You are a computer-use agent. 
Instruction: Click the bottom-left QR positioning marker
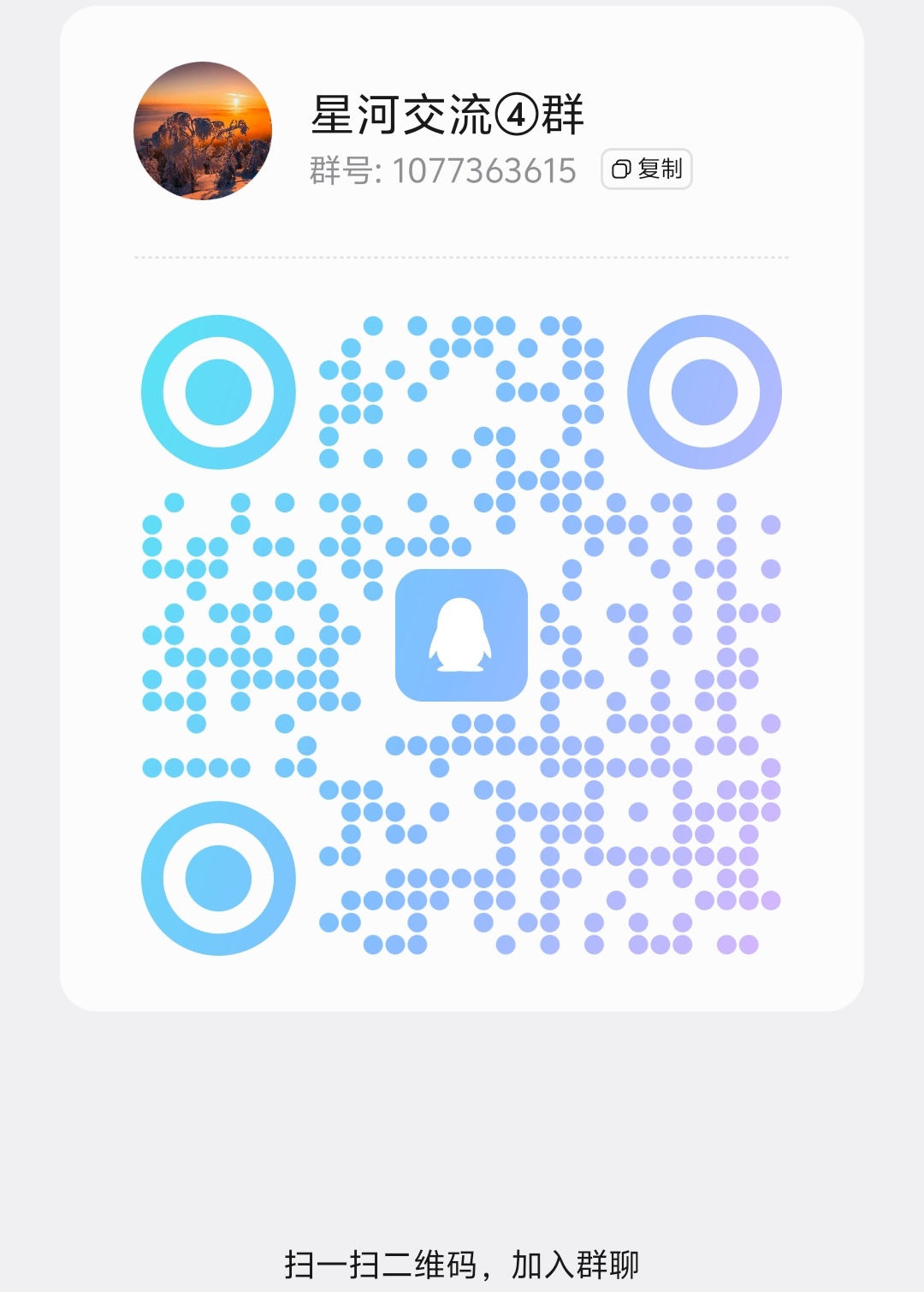tap(216, 879)
